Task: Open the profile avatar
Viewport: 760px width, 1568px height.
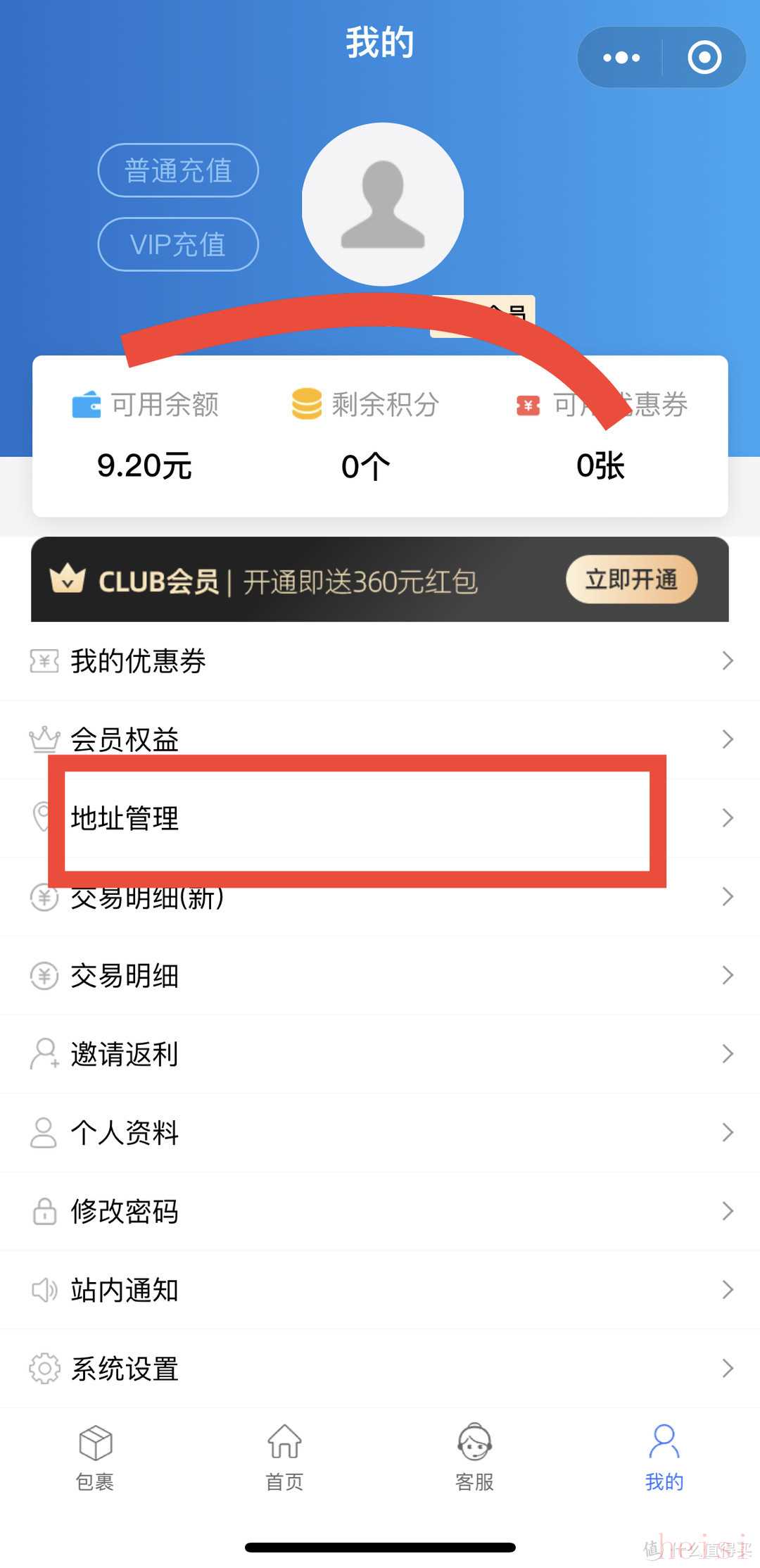Action: 383,204
